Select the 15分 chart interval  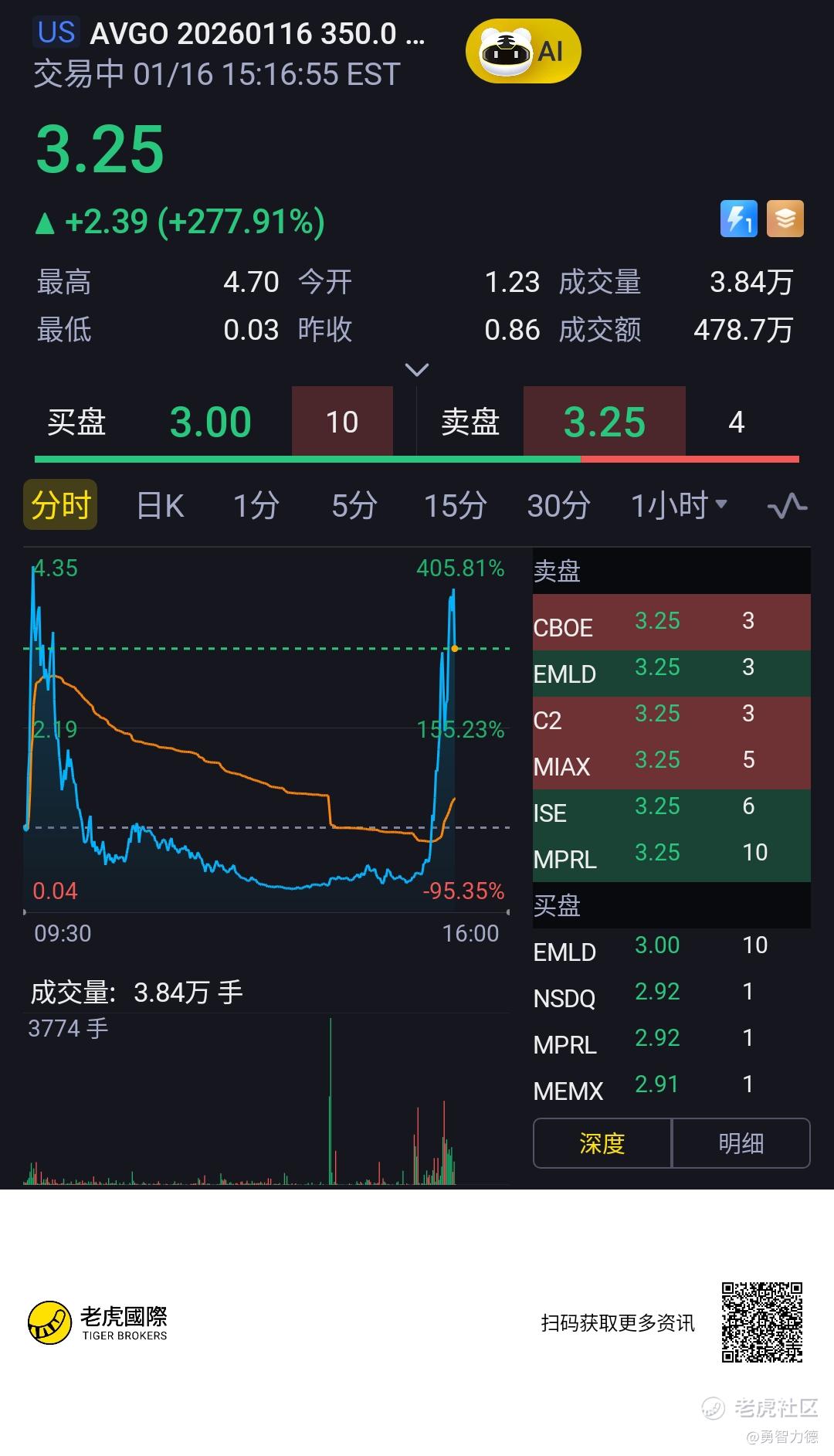455,506
